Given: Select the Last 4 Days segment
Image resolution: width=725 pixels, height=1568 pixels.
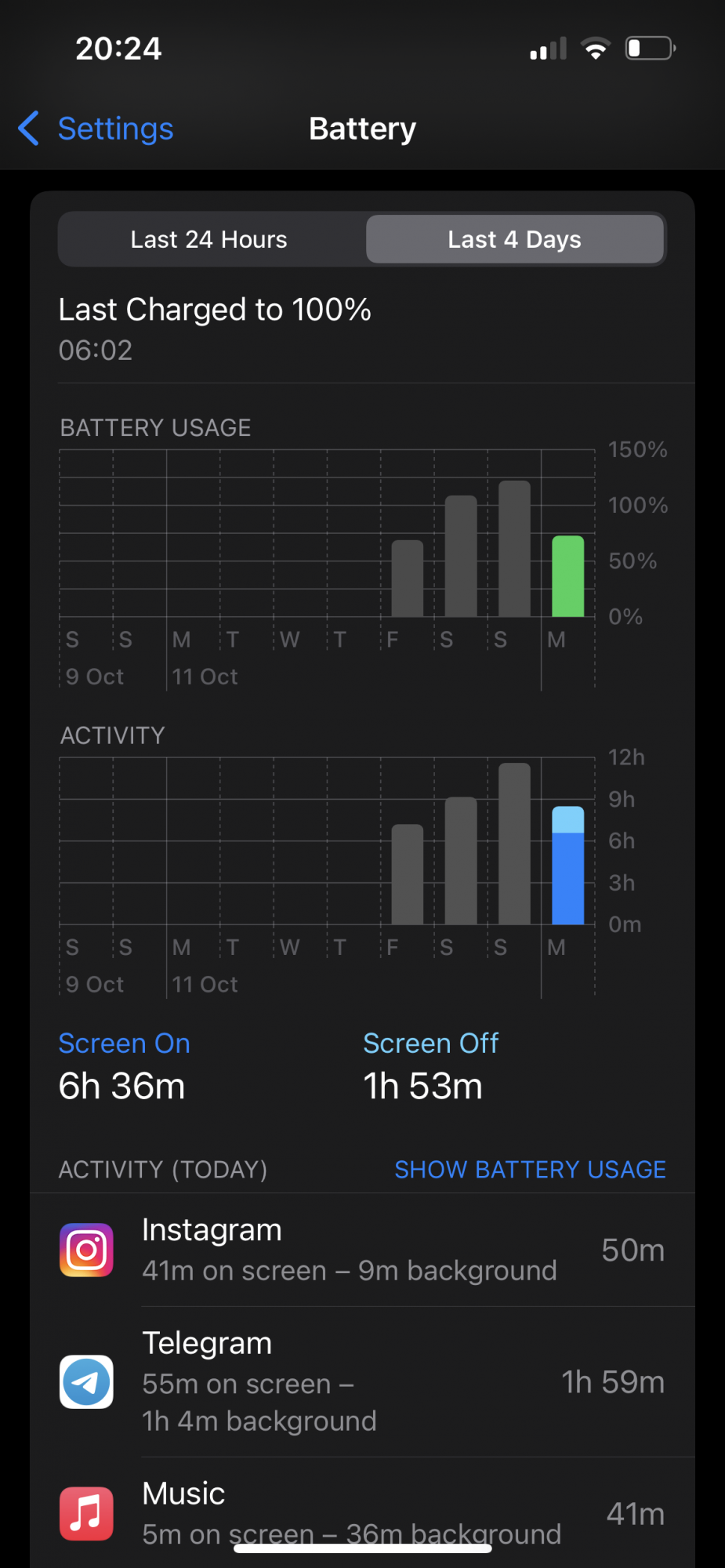Looking at the screenshot, I should [x=514, y=239].
